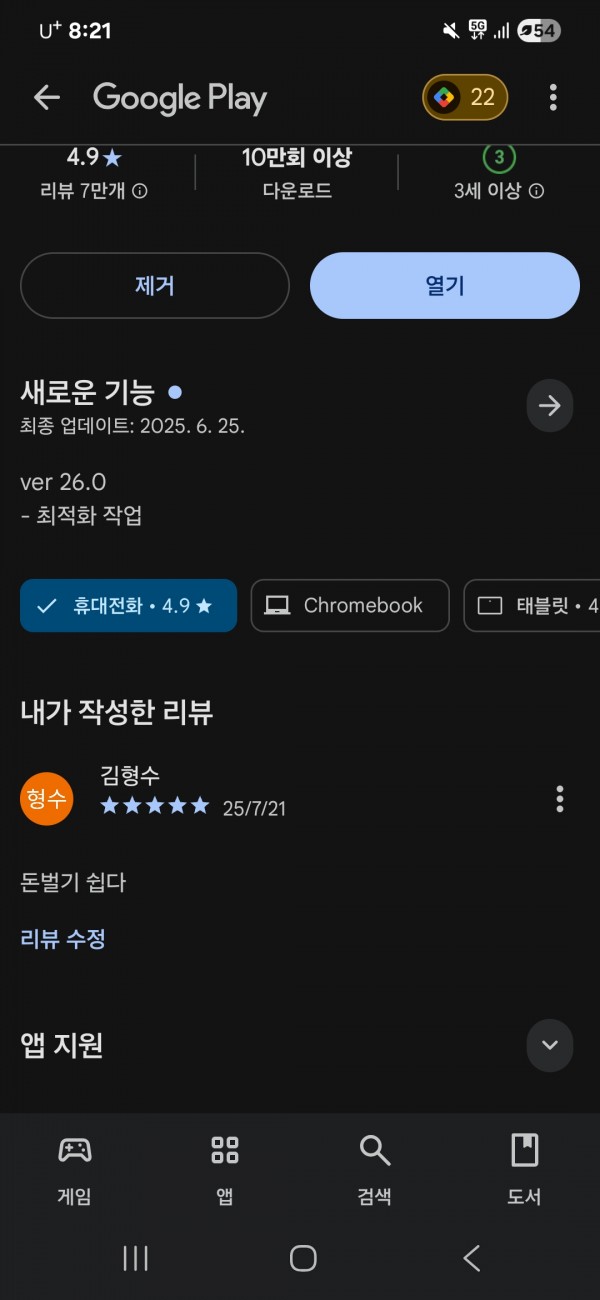Open options menu for 김형수's review
The height and width of the screenshot is (1300, 600).
click(559, 799)
